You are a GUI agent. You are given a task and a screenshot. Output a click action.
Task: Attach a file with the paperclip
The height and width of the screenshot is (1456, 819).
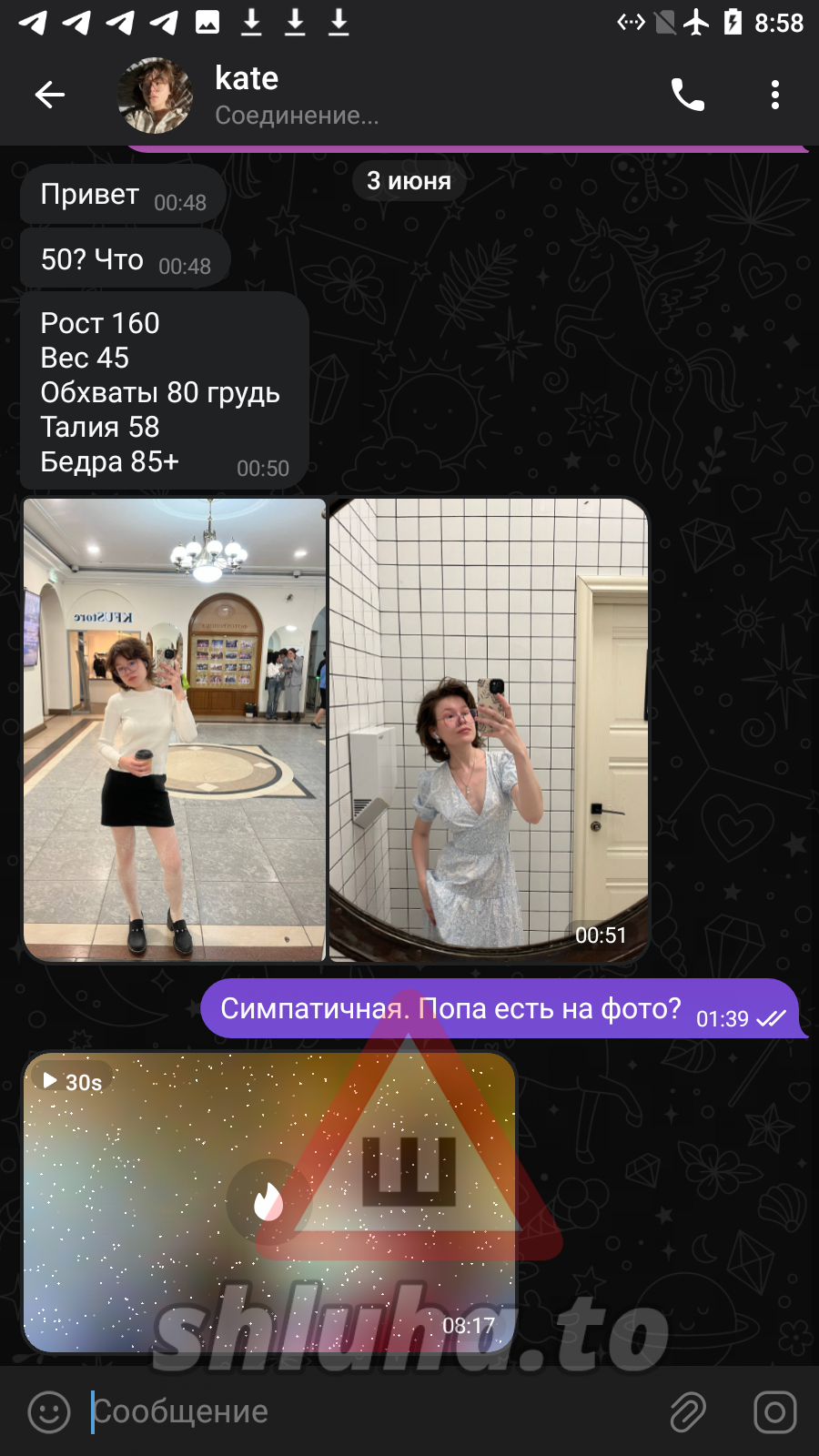[688, 1412]
